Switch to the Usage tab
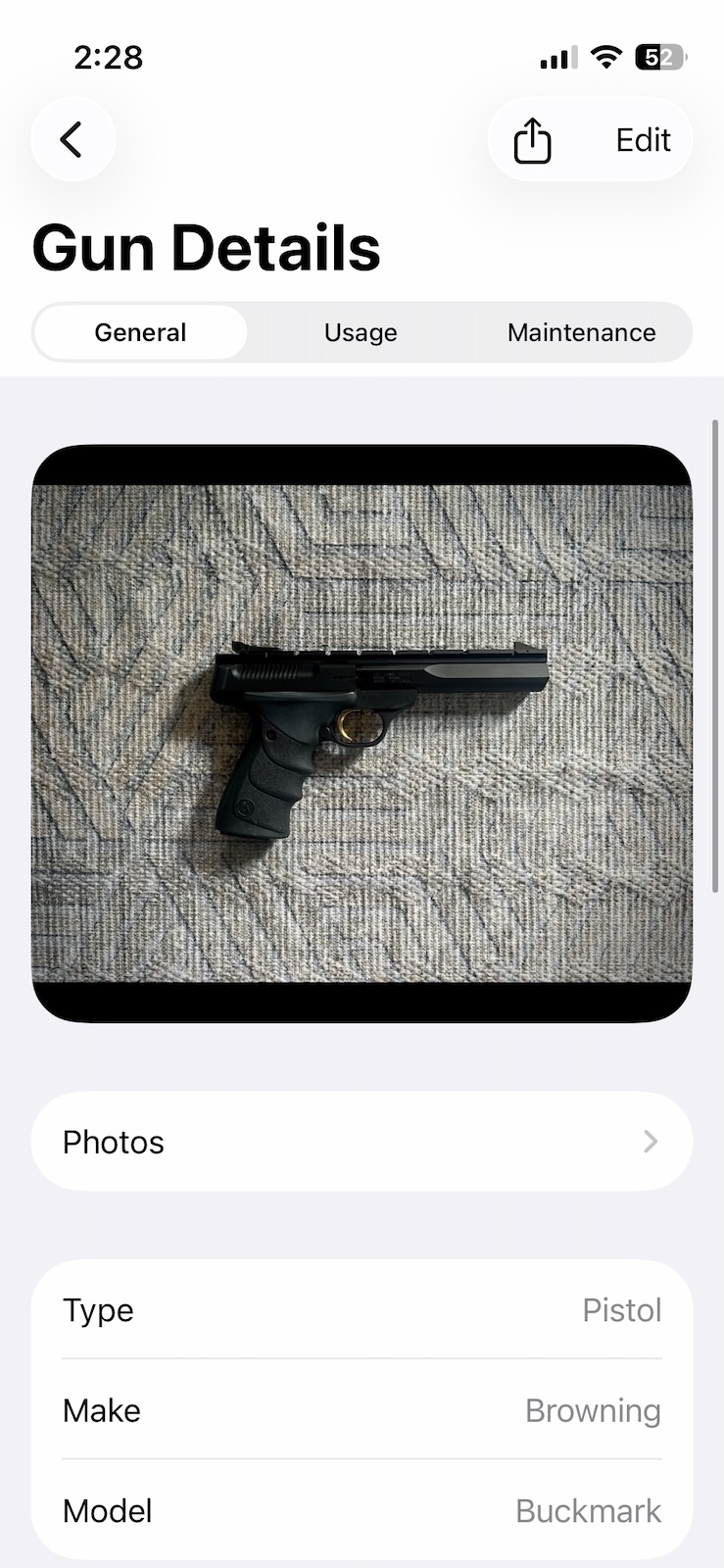This screenshot has height=1568, width=724. [x=361, y=332]
